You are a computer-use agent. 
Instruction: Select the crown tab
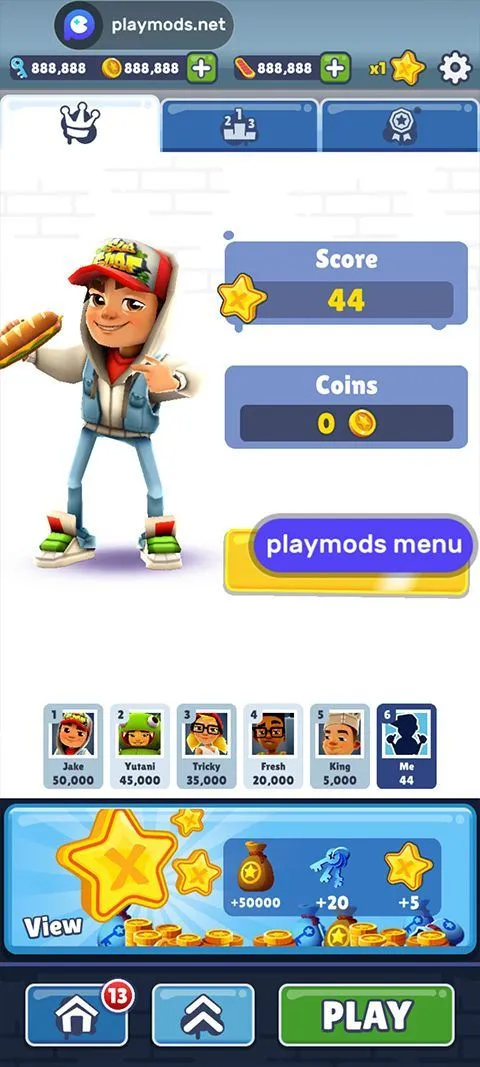80,124
